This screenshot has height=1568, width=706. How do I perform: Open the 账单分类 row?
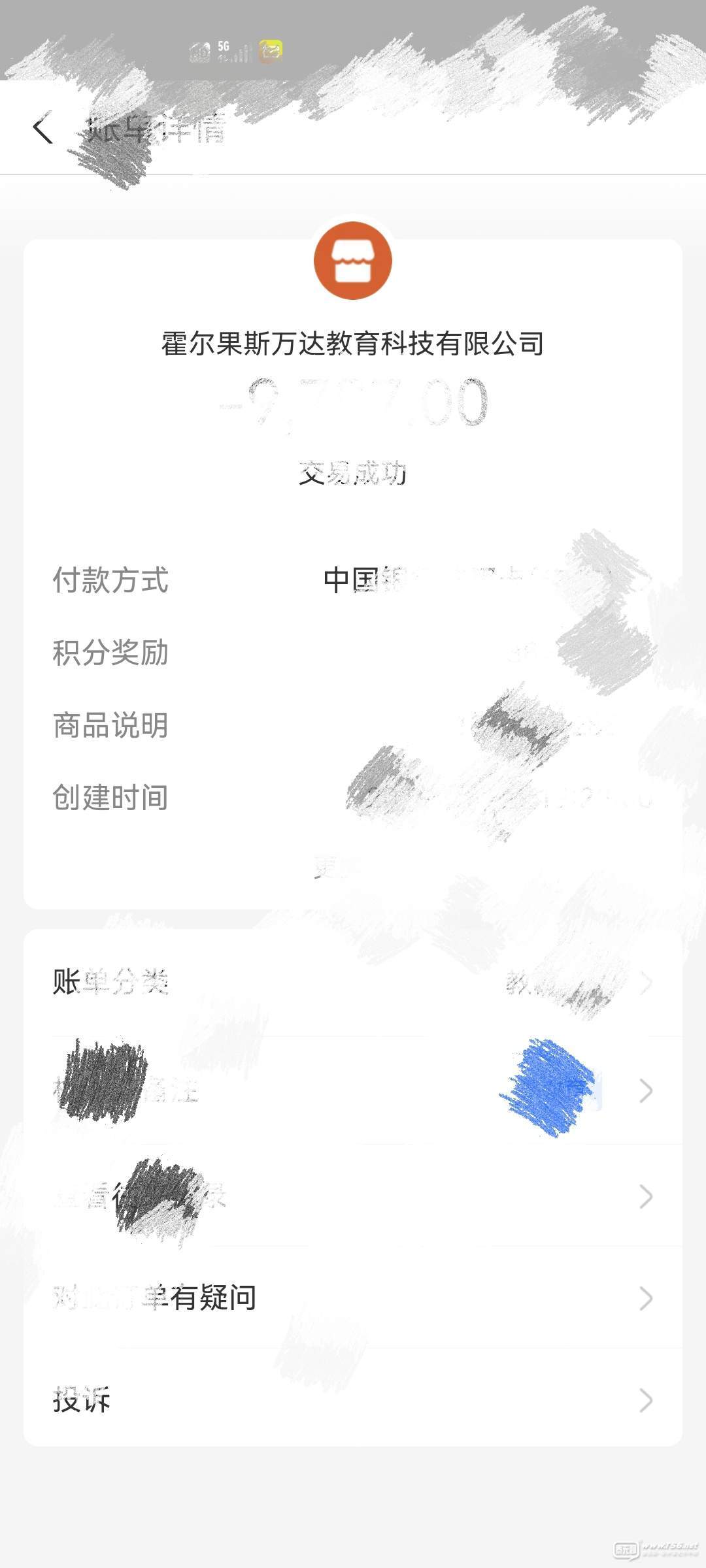353,983
